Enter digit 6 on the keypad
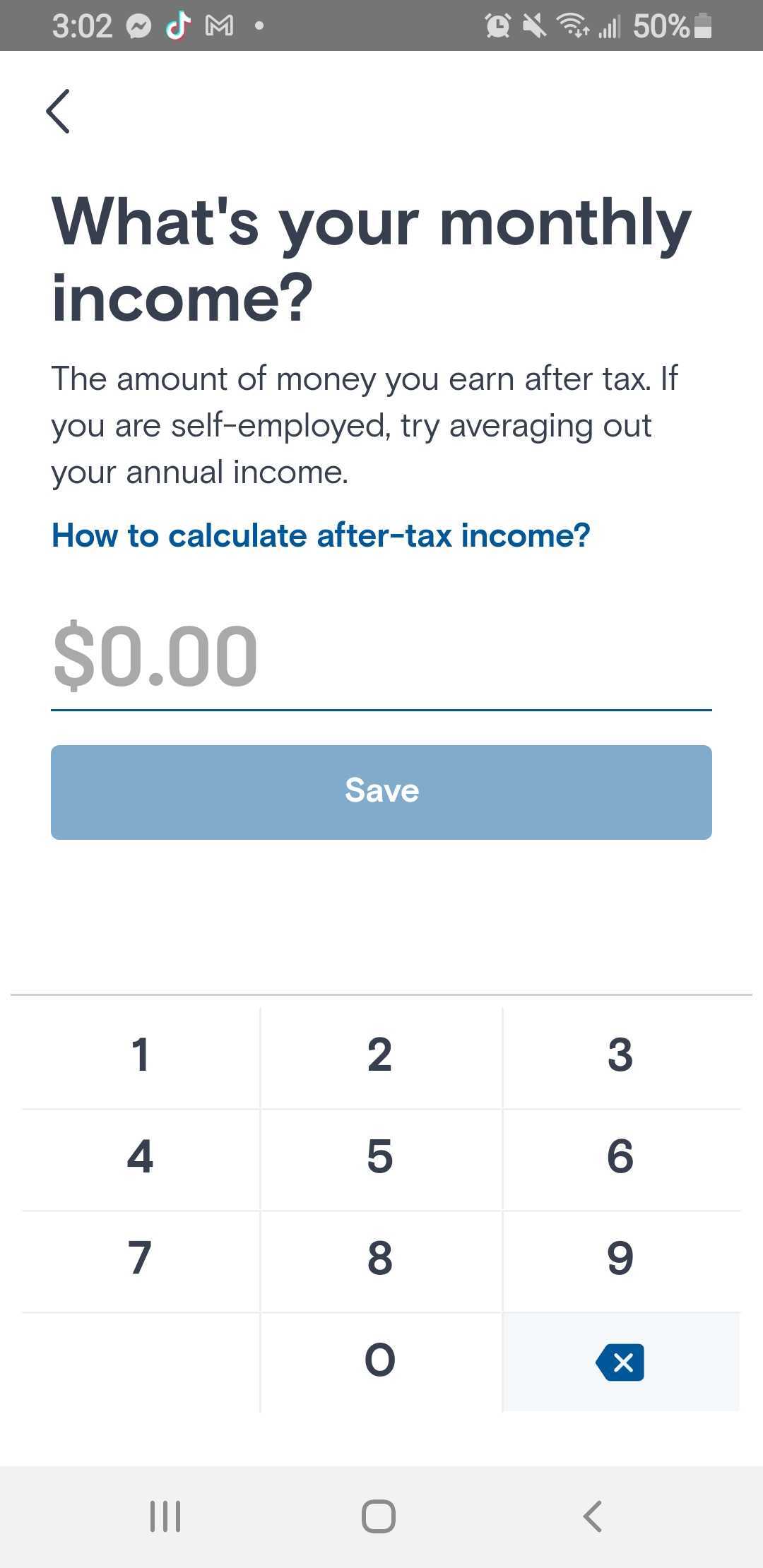Viewport: 763px width, 1568px height. coord(621,1158)
